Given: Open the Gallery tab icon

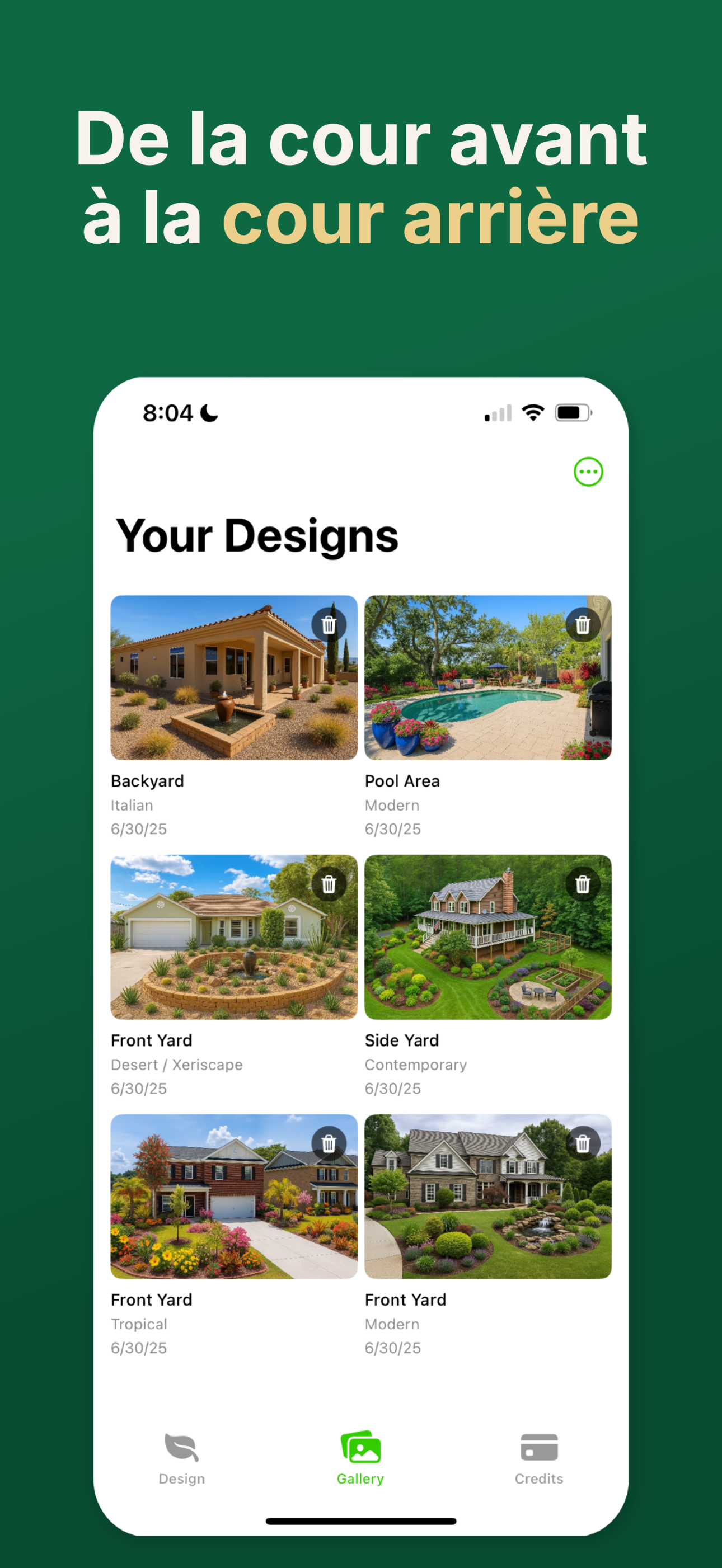Looking at the screenshot, I should click(360, 1446).
